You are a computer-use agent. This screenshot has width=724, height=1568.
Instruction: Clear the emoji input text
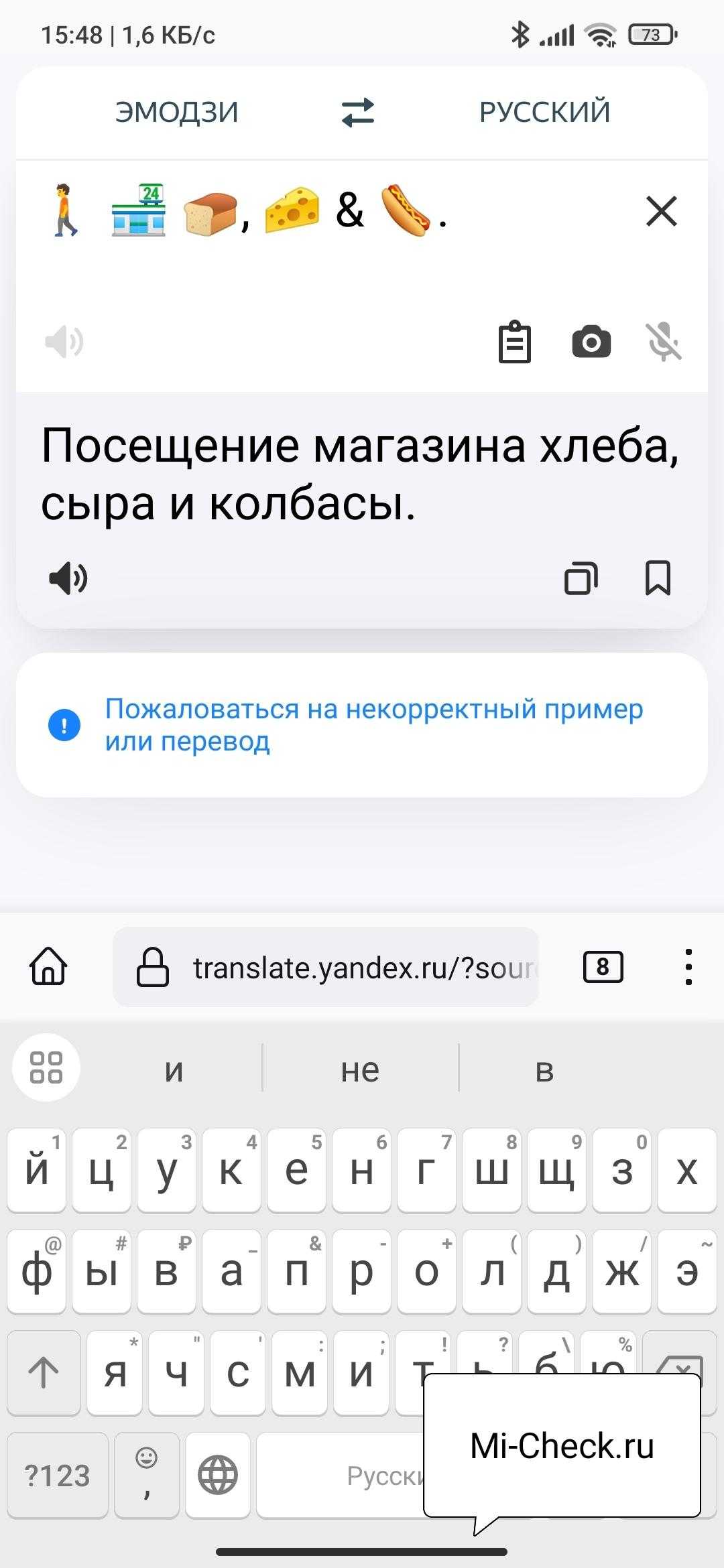(661, 212)
